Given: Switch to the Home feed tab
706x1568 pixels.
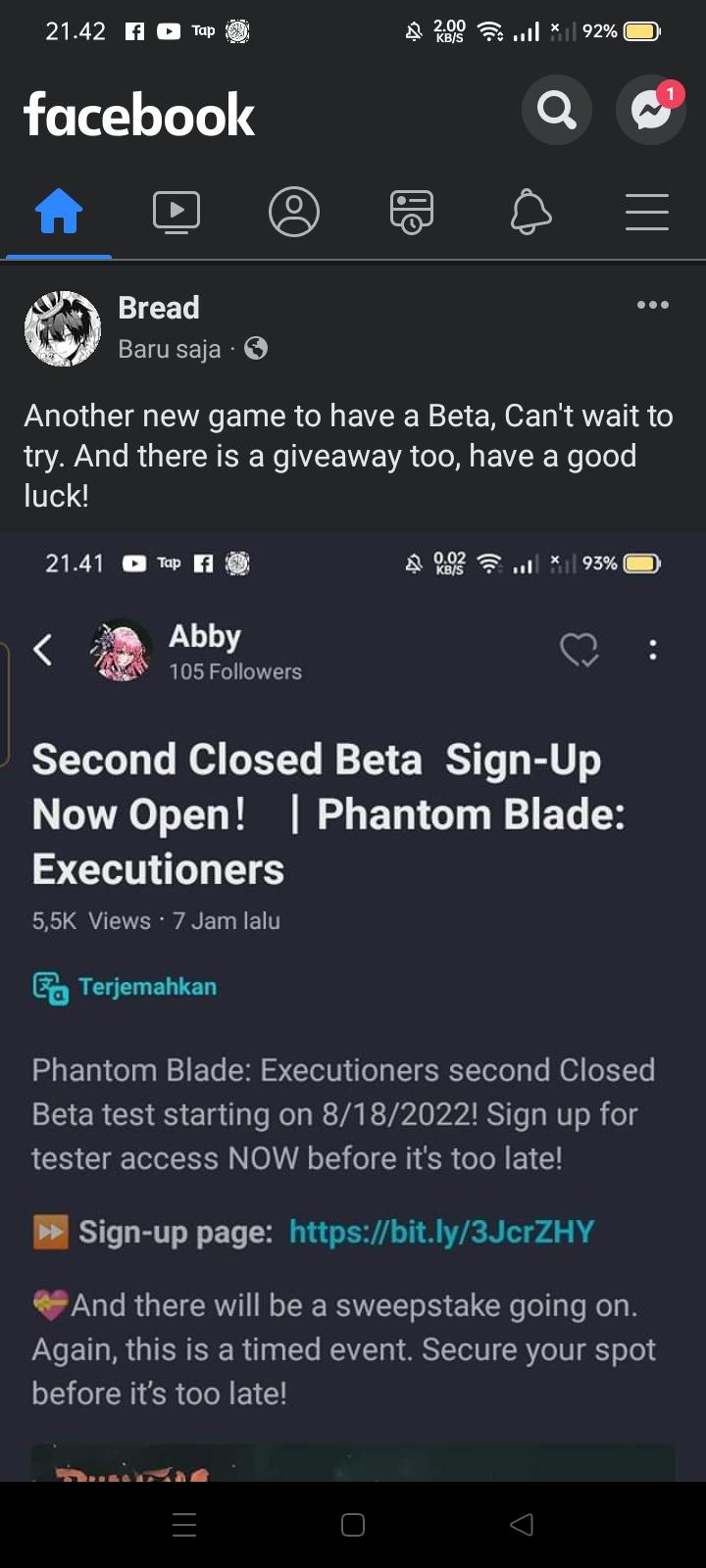Looking at the screenshot, I should coord(59,212).
